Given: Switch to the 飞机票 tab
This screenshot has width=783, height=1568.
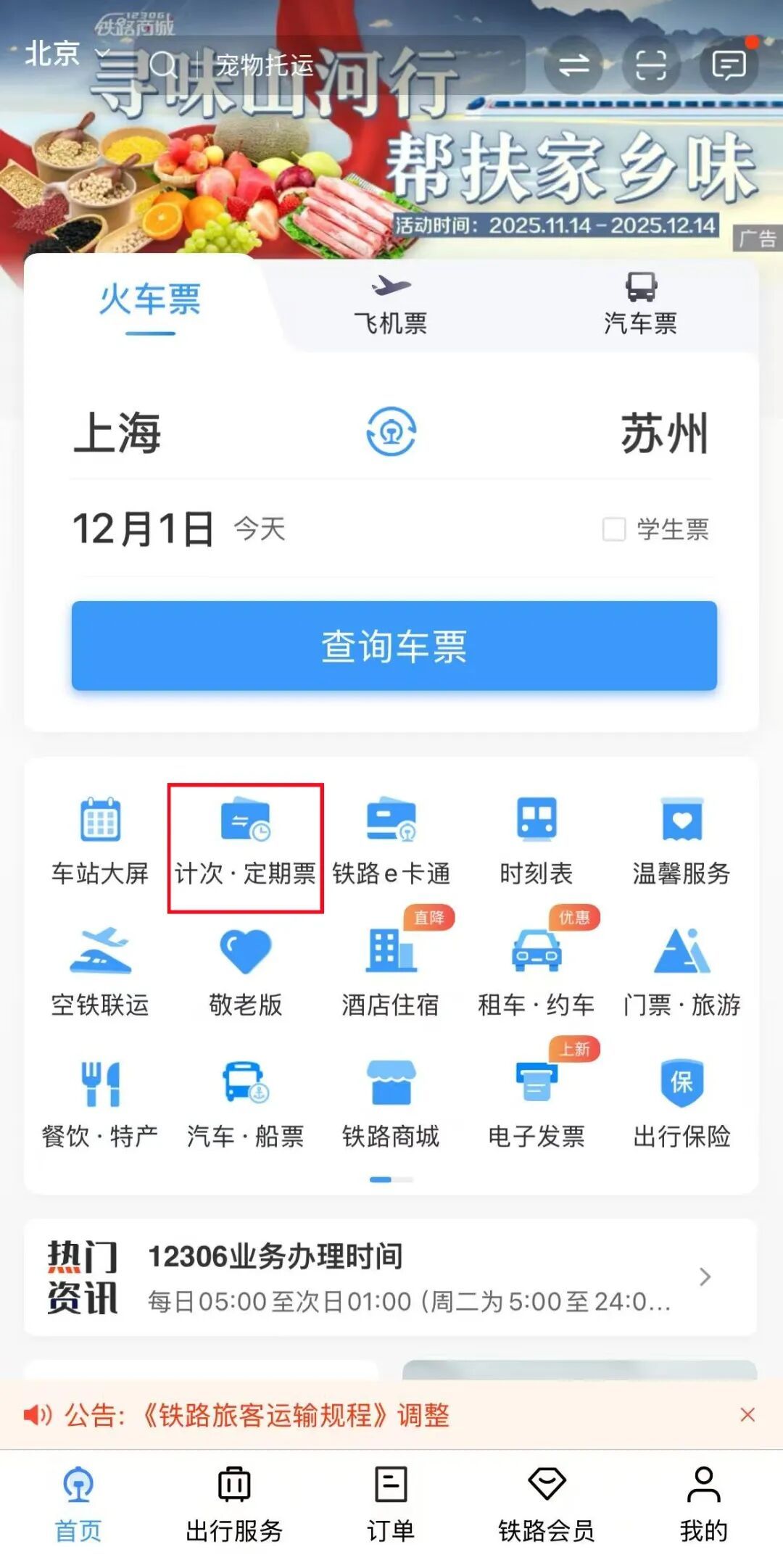Looking at the screenshot, I should (390, 304).
